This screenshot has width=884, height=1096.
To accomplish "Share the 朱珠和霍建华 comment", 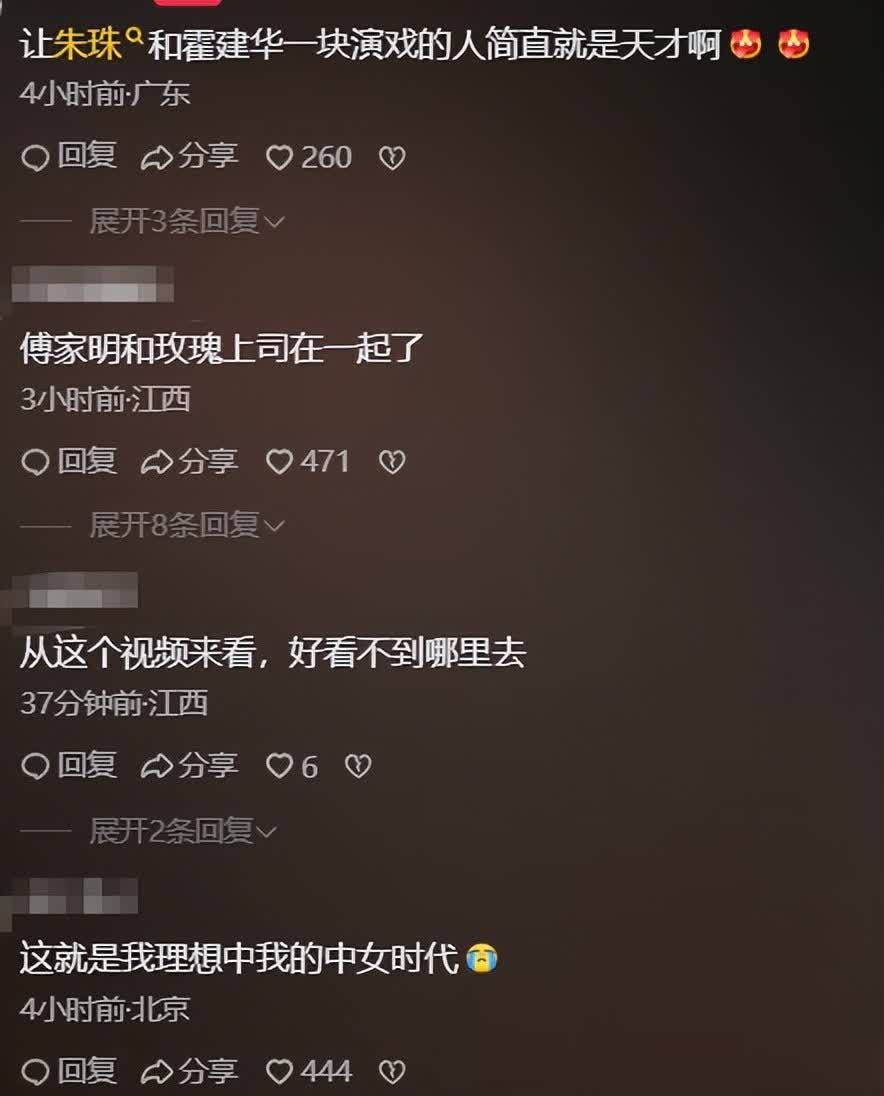I will pyautogui.click(x=189, y=157).
